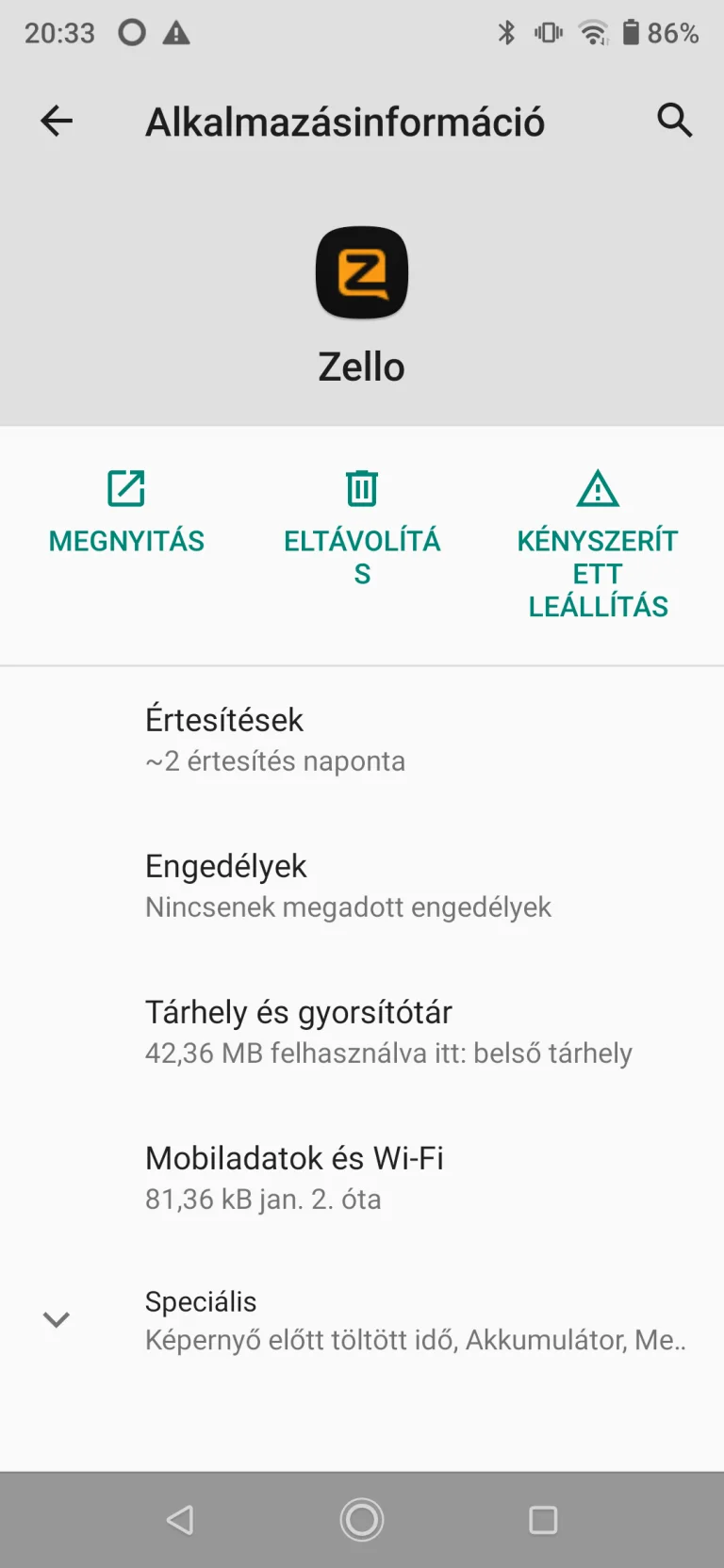Tap the search icon in the header
Screen dimensions: 724x1568
click(x=675, y=121)
